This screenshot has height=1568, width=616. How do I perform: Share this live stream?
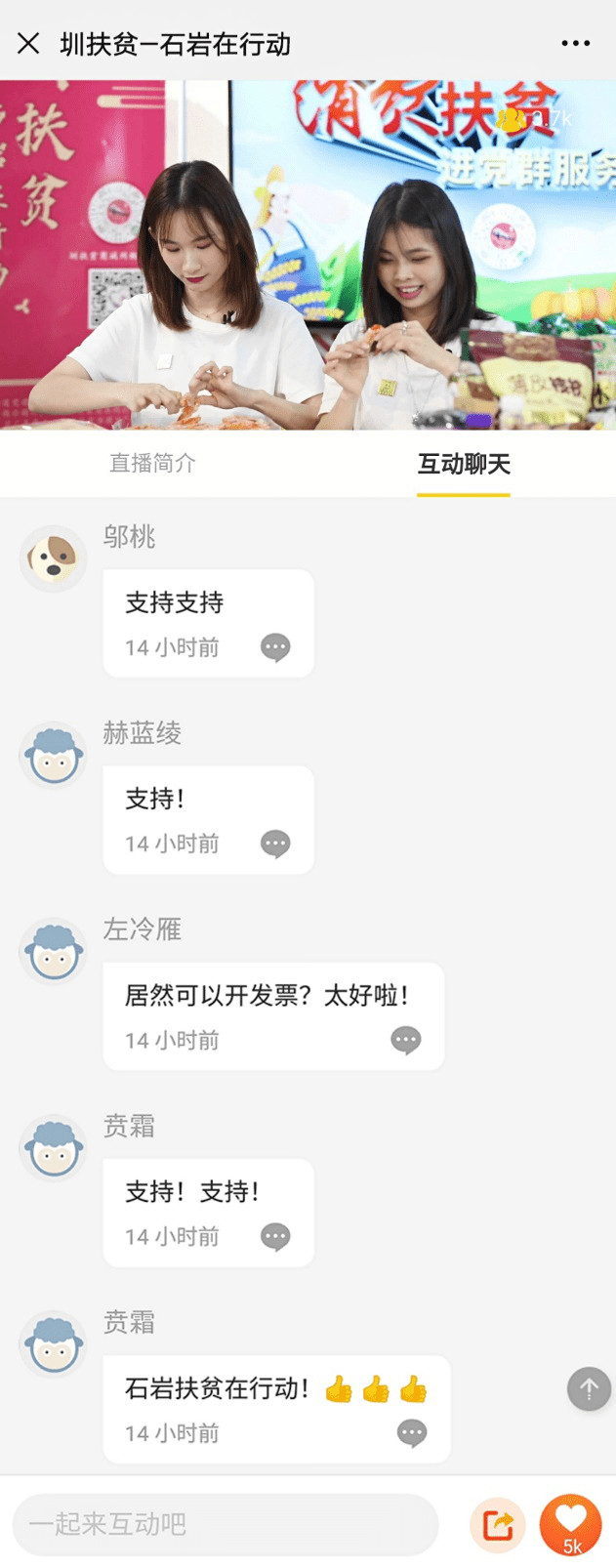coord(498,1524)
